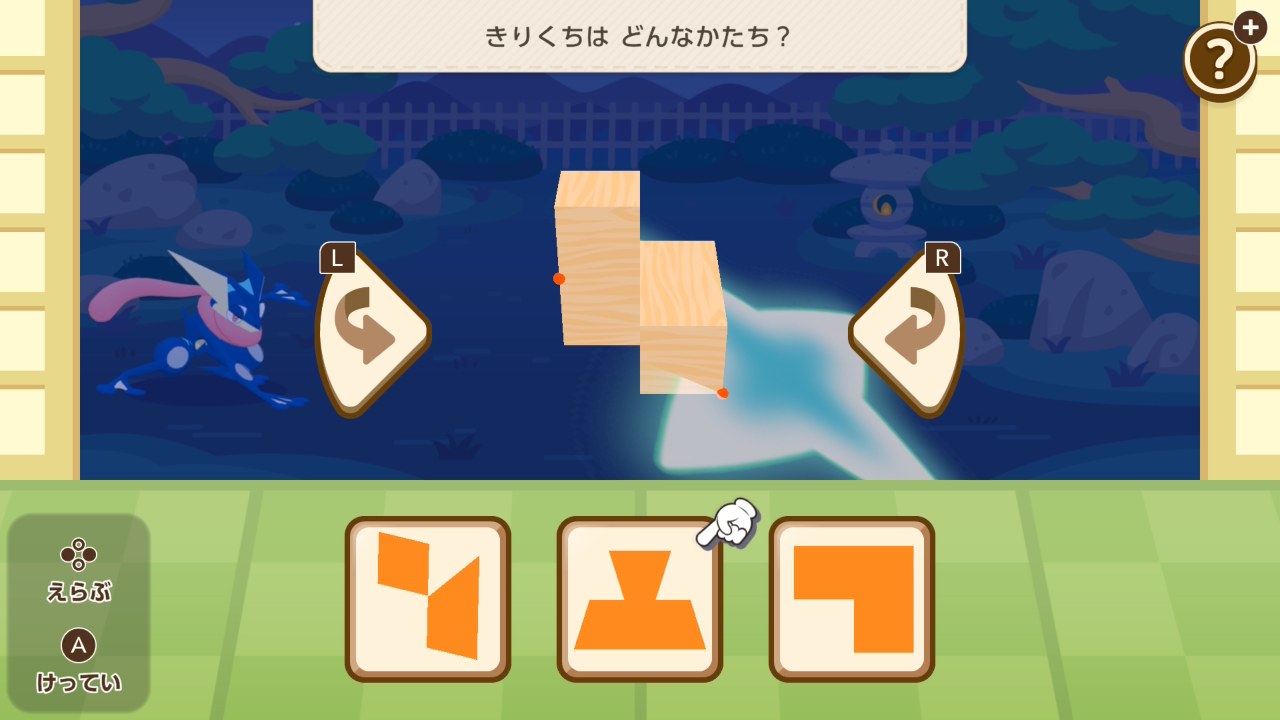
Task: Select the answer with two offset slanted shapes
Action: click(428, 599)
